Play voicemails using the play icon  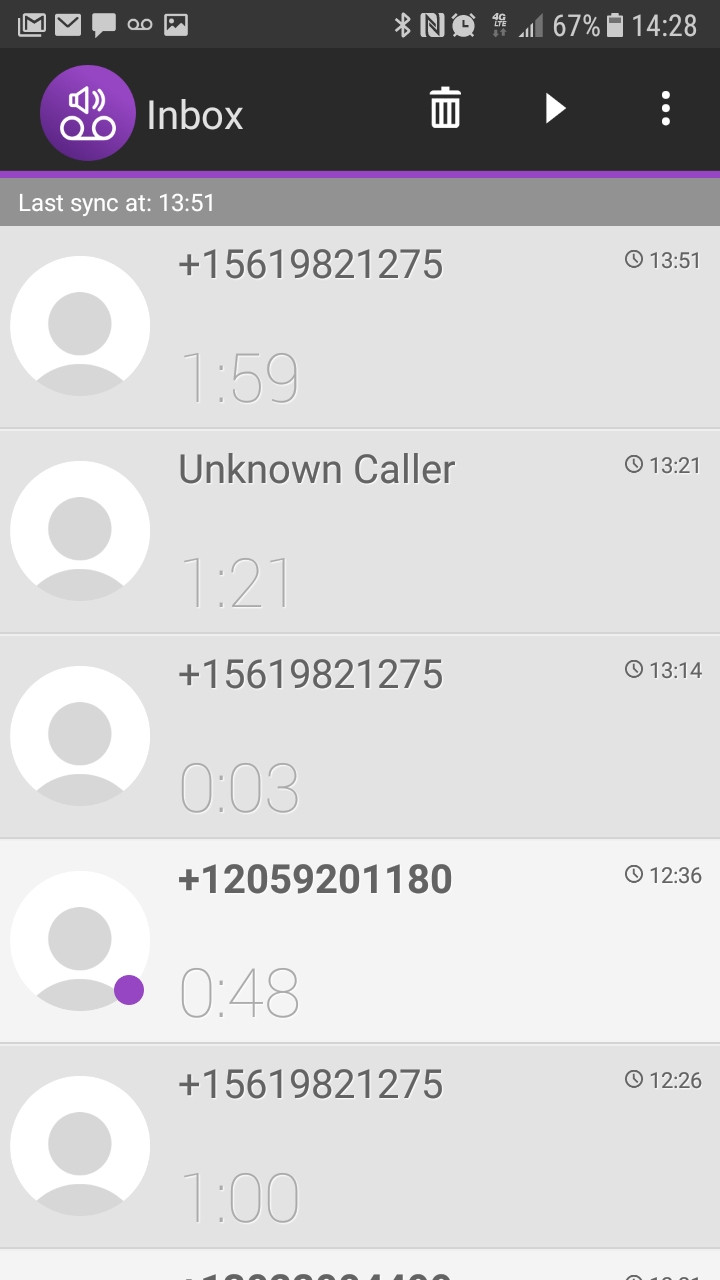(555, 108)
